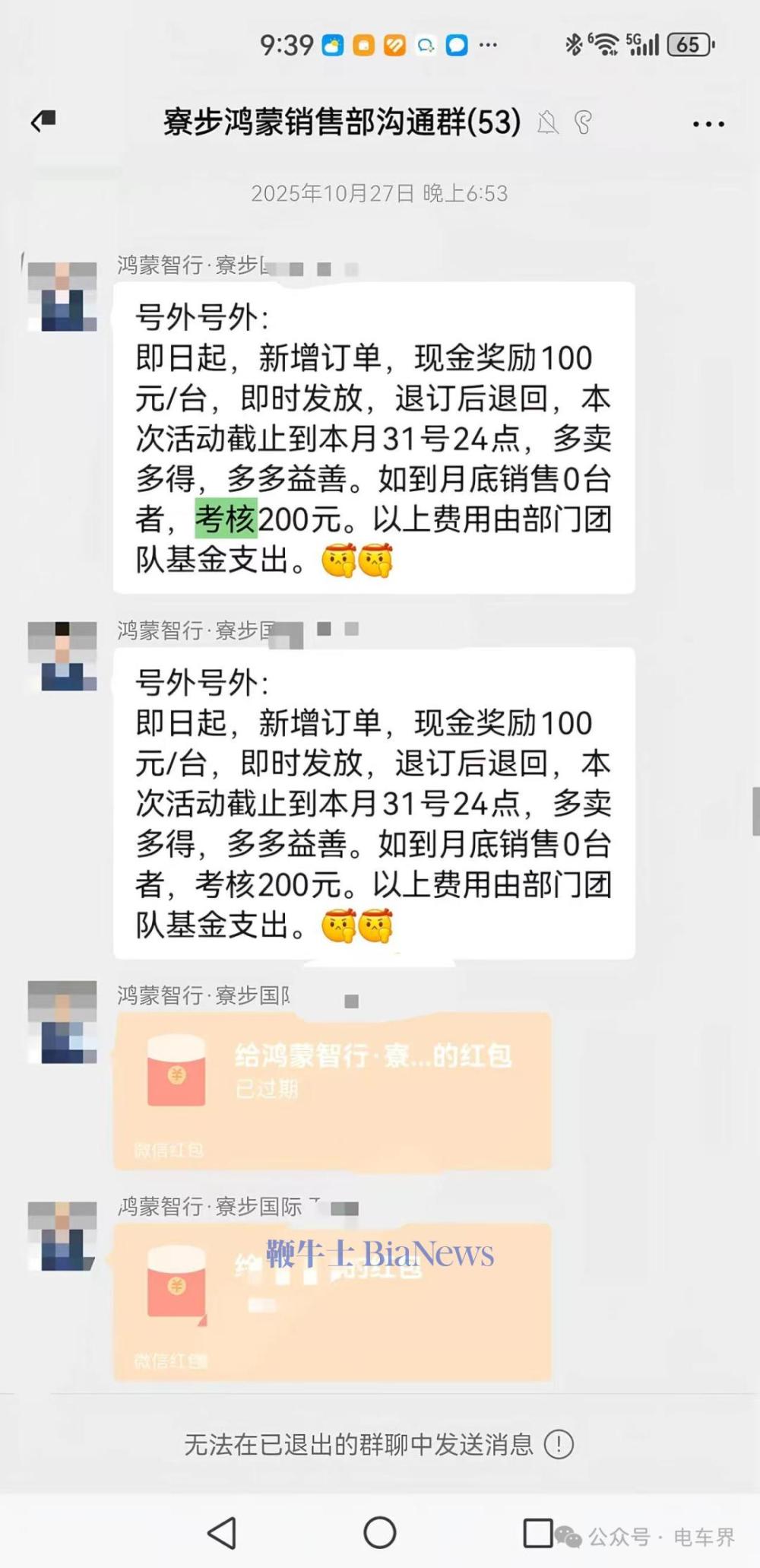Tap the date timestamp 2025年10月27日 晚上6:53
The width and height of the screenshot is (760, 1568).
tap(382, 193)
